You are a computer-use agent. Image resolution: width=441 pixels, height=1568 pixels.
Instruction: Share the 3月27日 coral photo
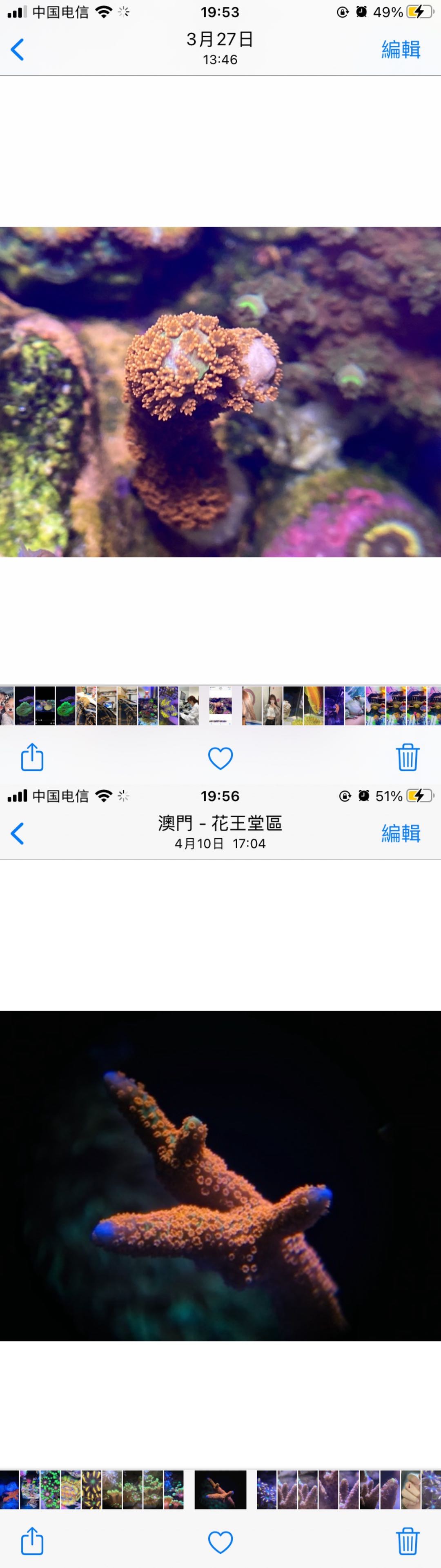tap(32, 757)
